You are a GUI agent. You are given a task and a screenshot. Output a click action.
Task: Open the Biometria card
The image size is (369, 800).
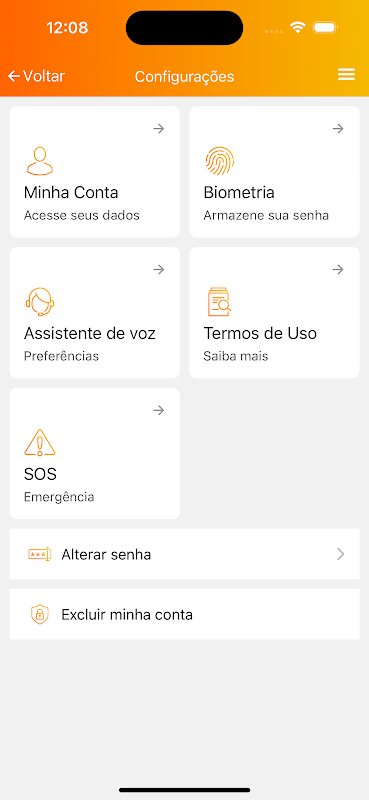click(x=274, y=172)
